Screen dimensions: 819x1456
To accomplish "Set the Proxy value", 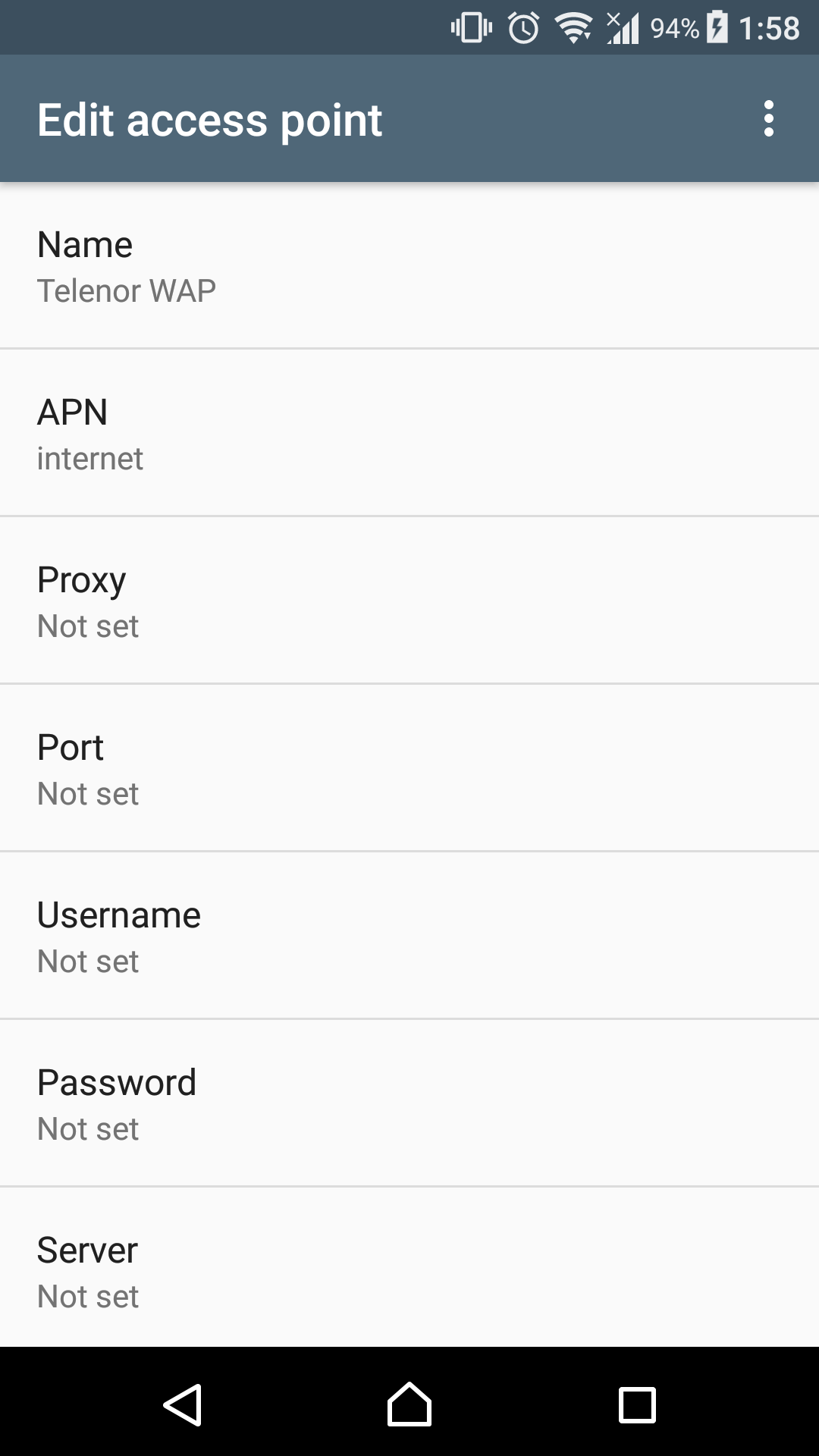I will tap(409, 601).
